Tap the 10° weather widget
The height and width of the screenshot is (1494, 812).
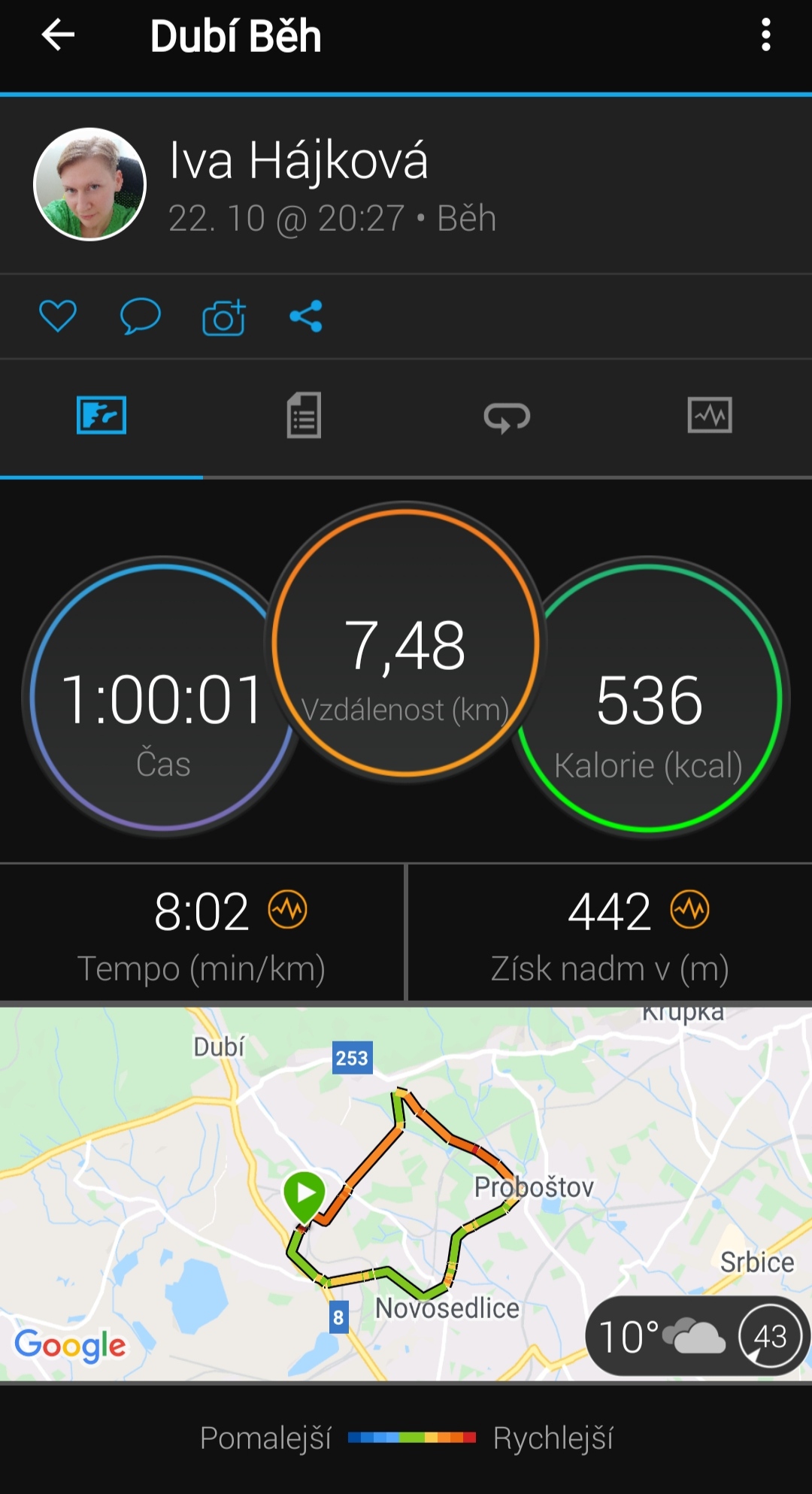click(x=698, y=1336)
